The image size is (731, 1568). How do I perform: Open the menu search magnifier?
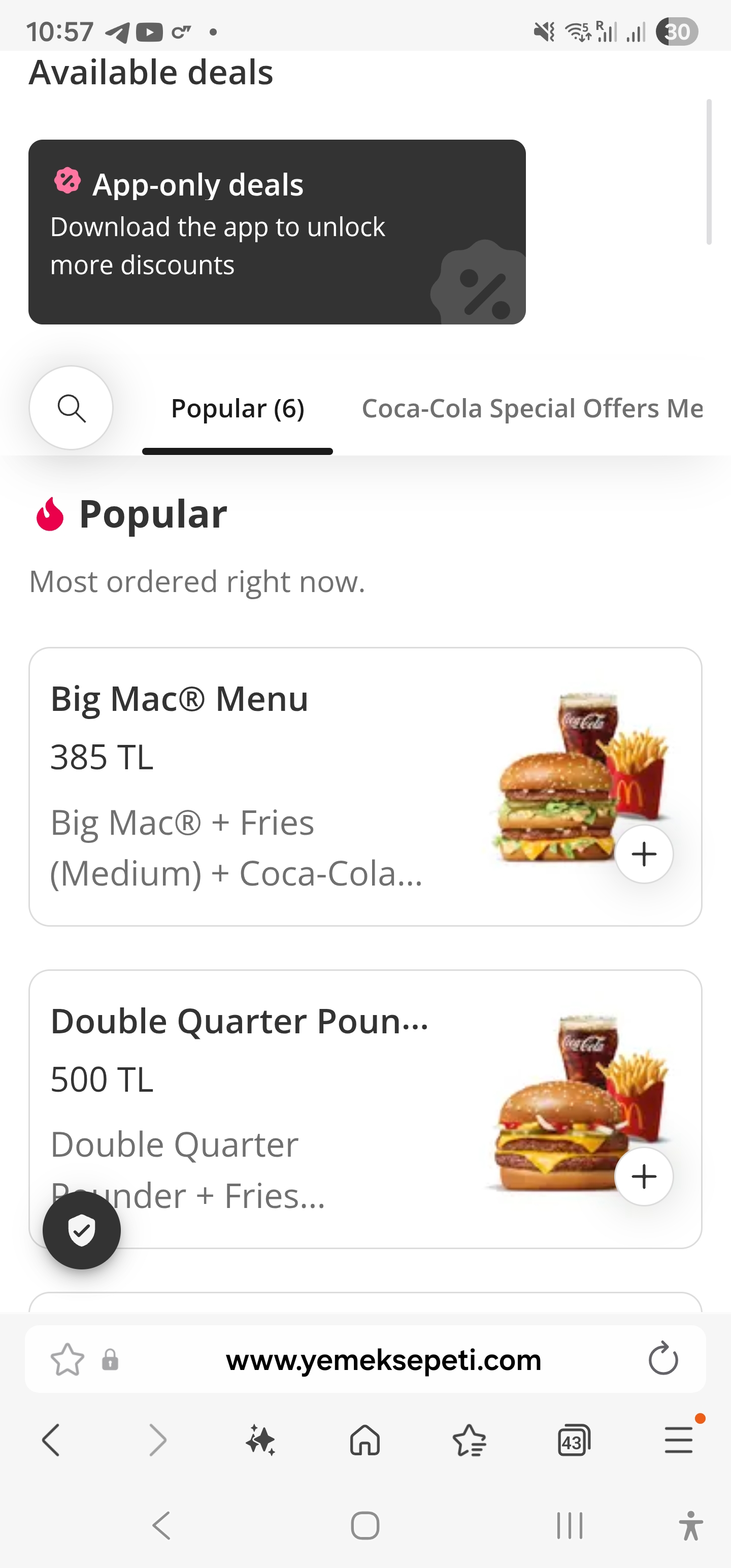pos(71,408)
